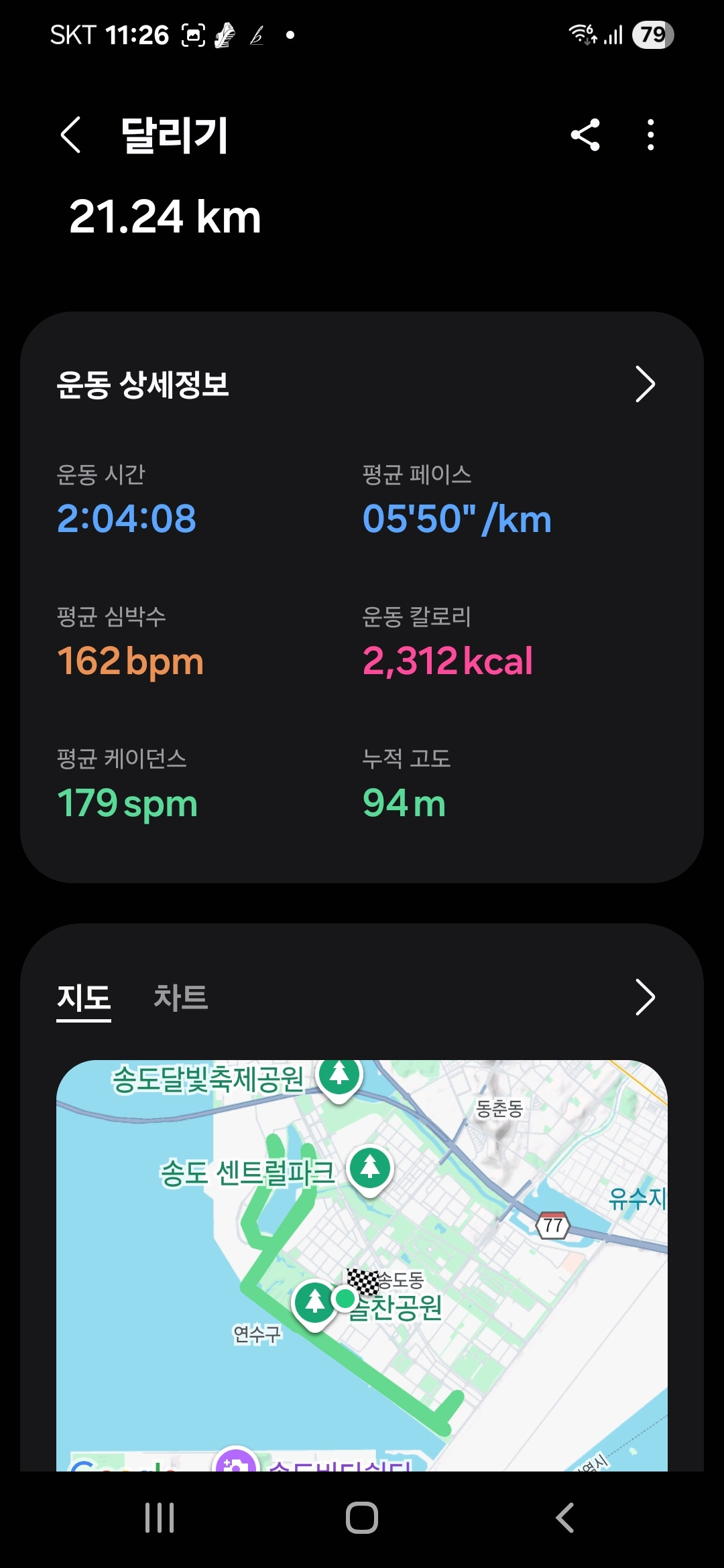Tap the system home button

[x=362, y=1518]
